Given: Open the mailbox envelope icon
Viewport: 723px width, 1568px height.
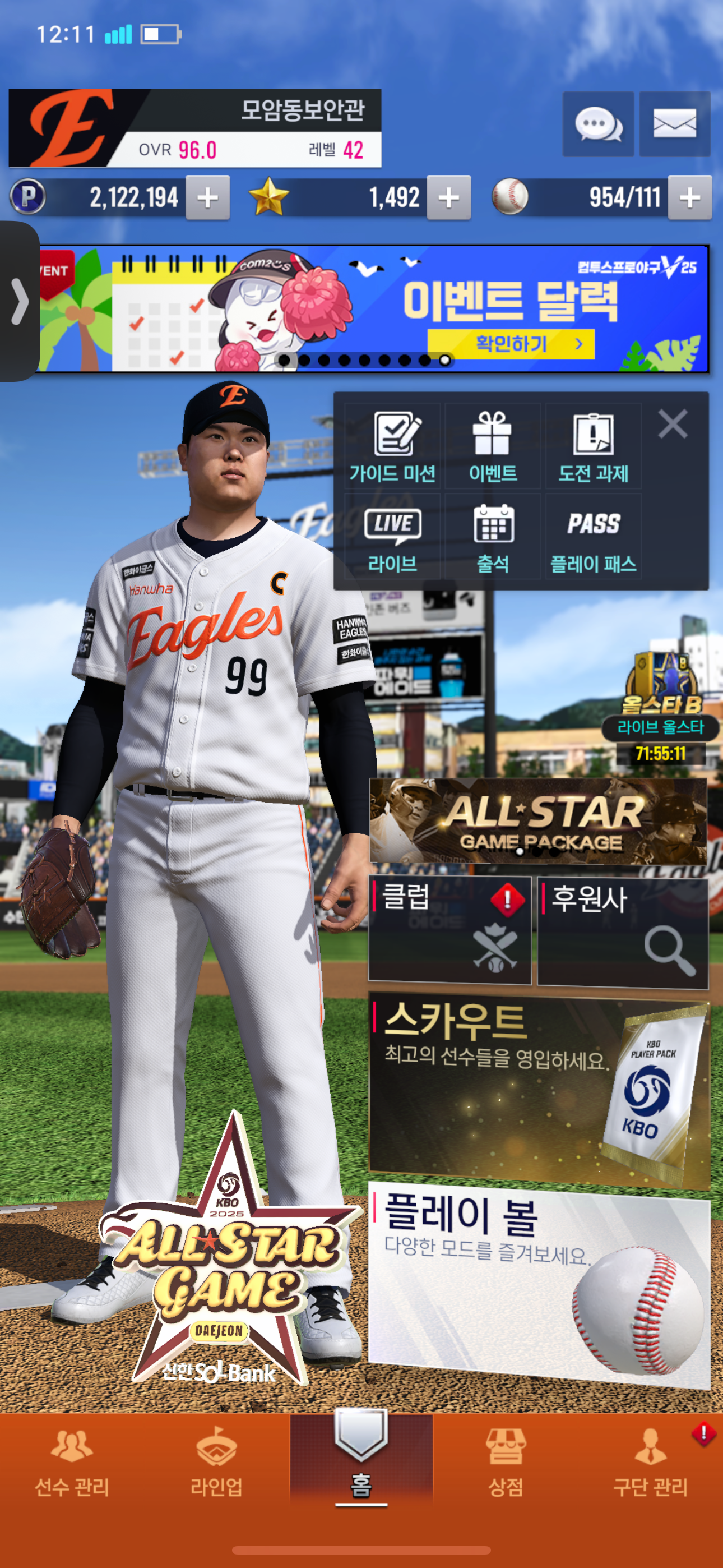Looking at the screenshot, I should (674, 124).
